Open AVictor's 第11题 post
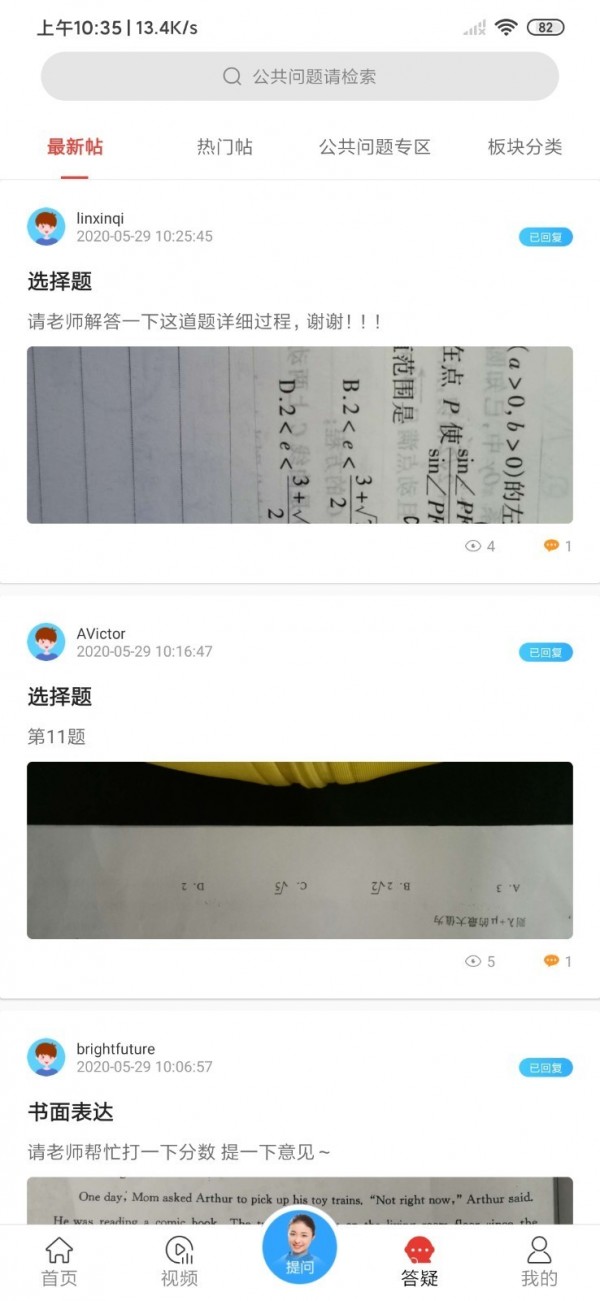Viewport: 600px width, 1301px height. point(57,737)
